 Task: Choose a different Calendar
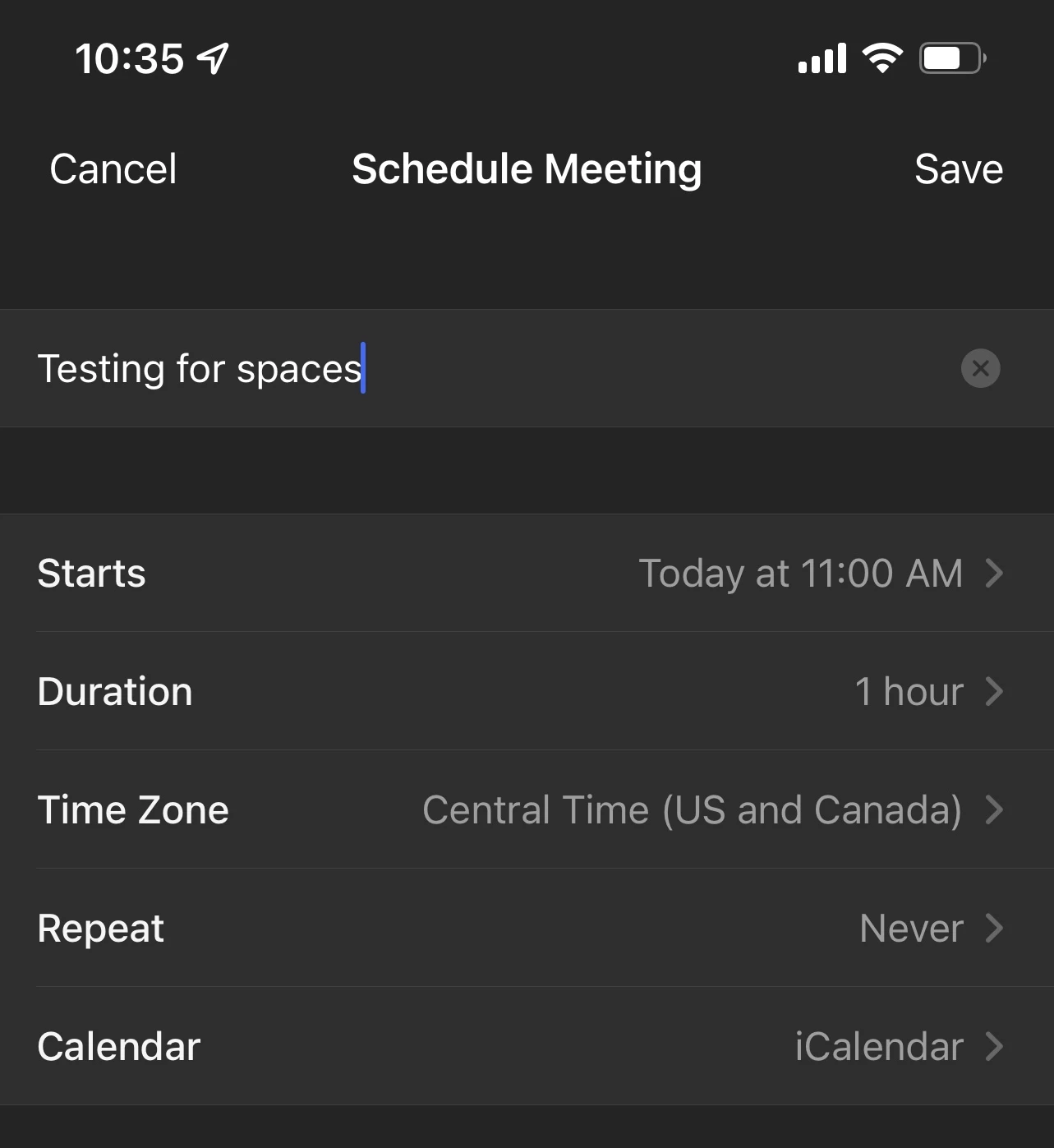click(526, 1047)
